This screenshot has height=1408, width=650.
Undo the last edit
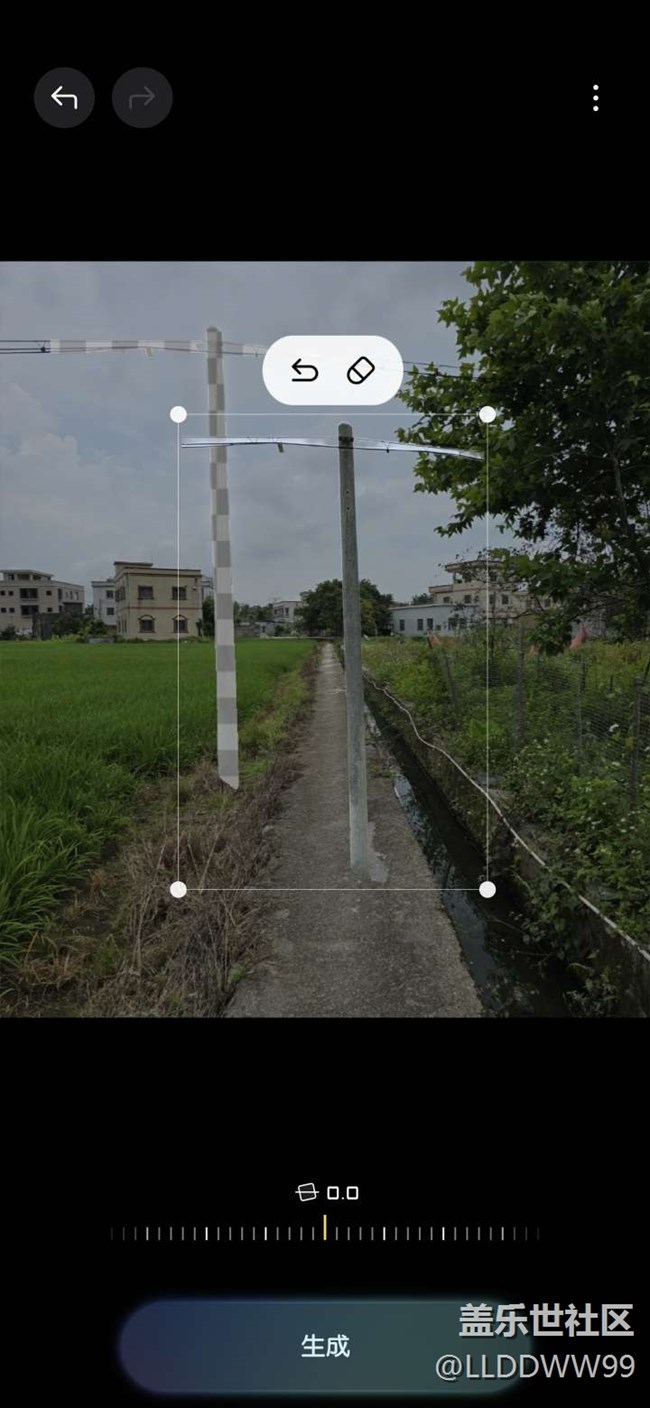(64, 98)
